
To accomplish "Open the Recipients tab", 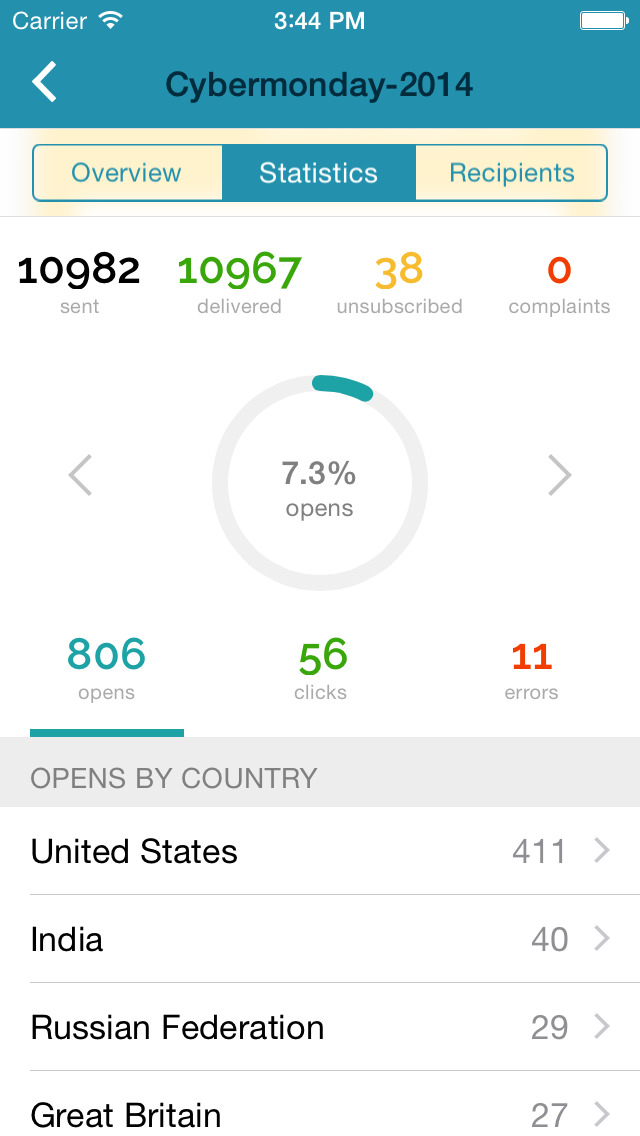I will (511, 173).
